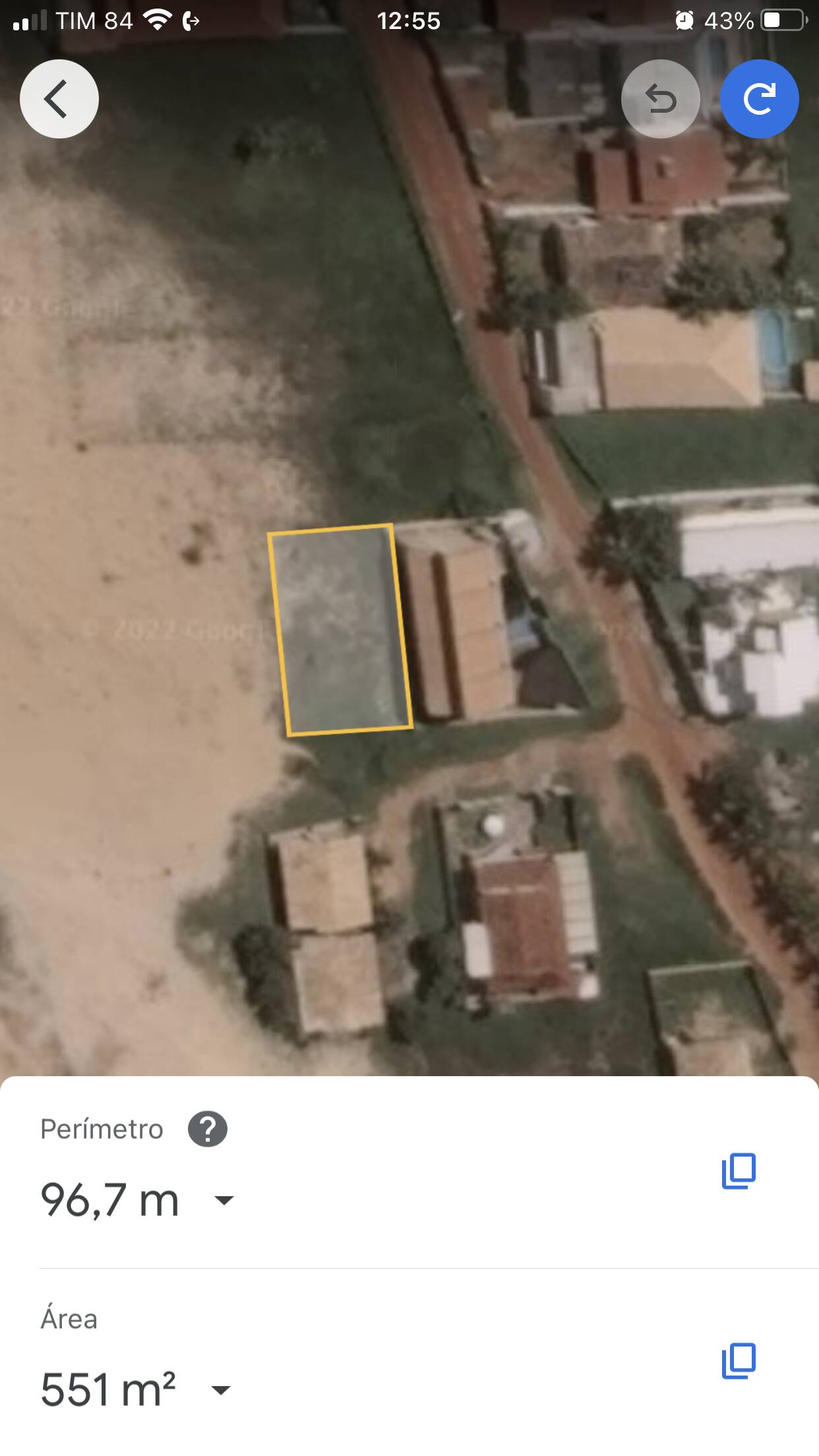
Task: Copy the perimeter value 96,7 m
Action: 739,1171
